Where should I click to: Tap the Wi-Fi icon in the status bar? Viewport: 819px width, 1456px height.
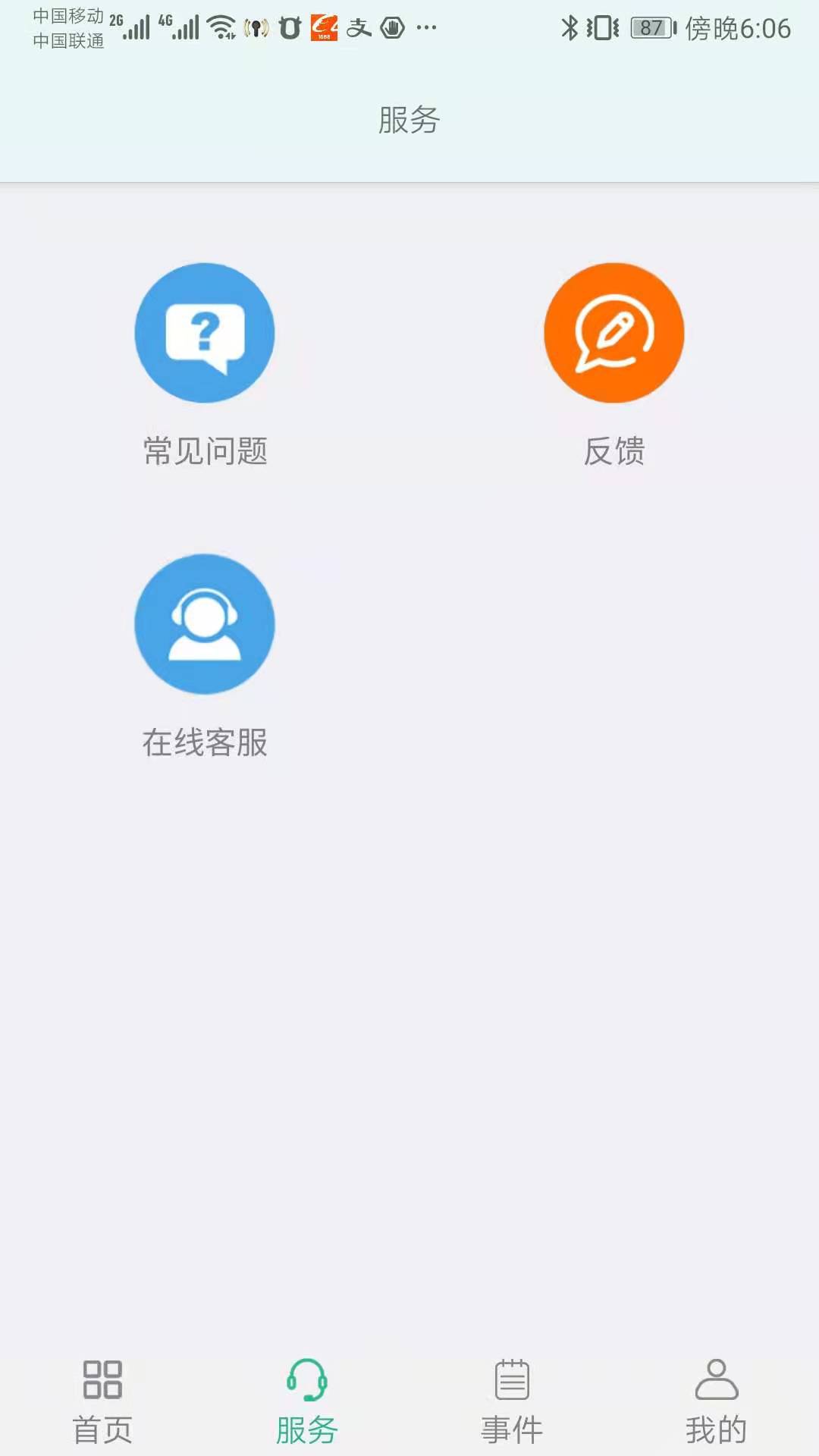pos(221,25)
